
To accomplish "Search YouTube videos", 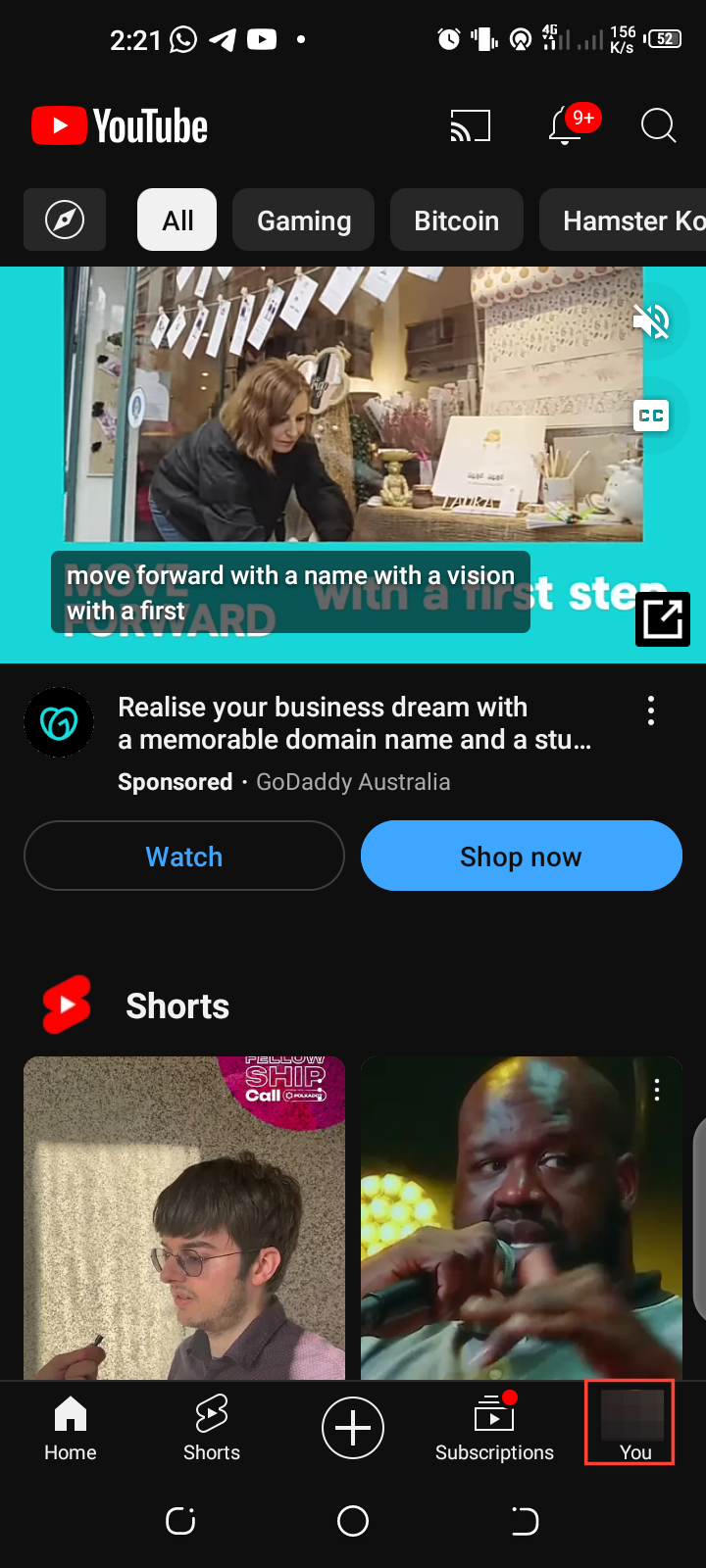I will (658, 126).
